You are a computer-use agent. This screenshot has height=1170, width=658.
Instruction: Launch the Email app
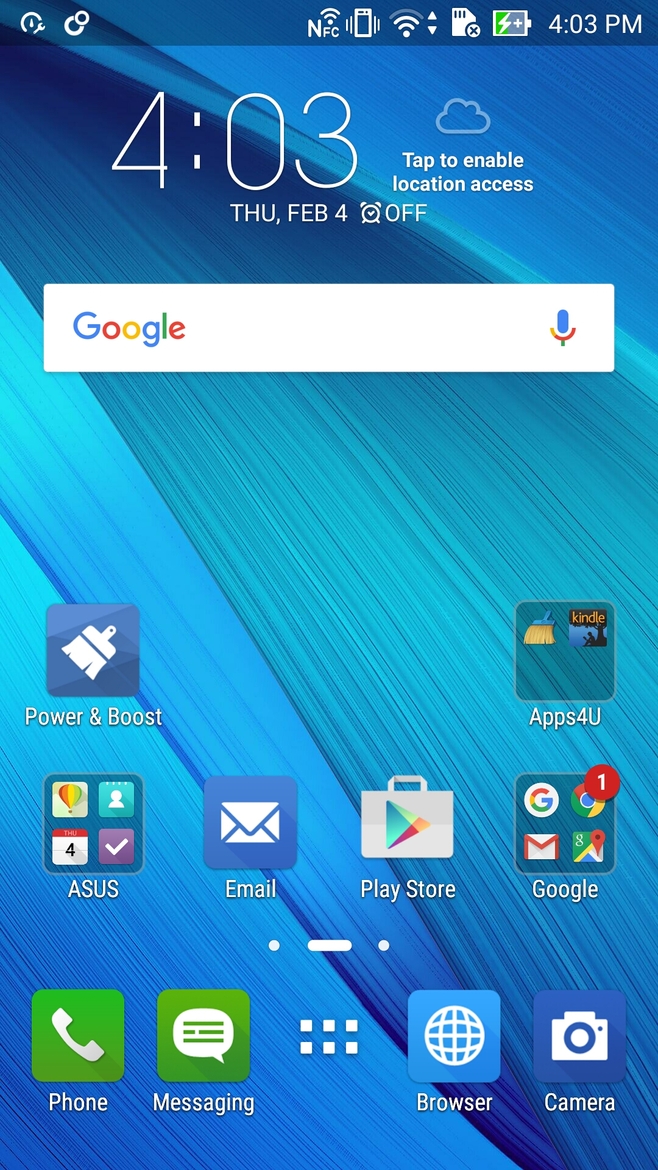click(250, 823)
